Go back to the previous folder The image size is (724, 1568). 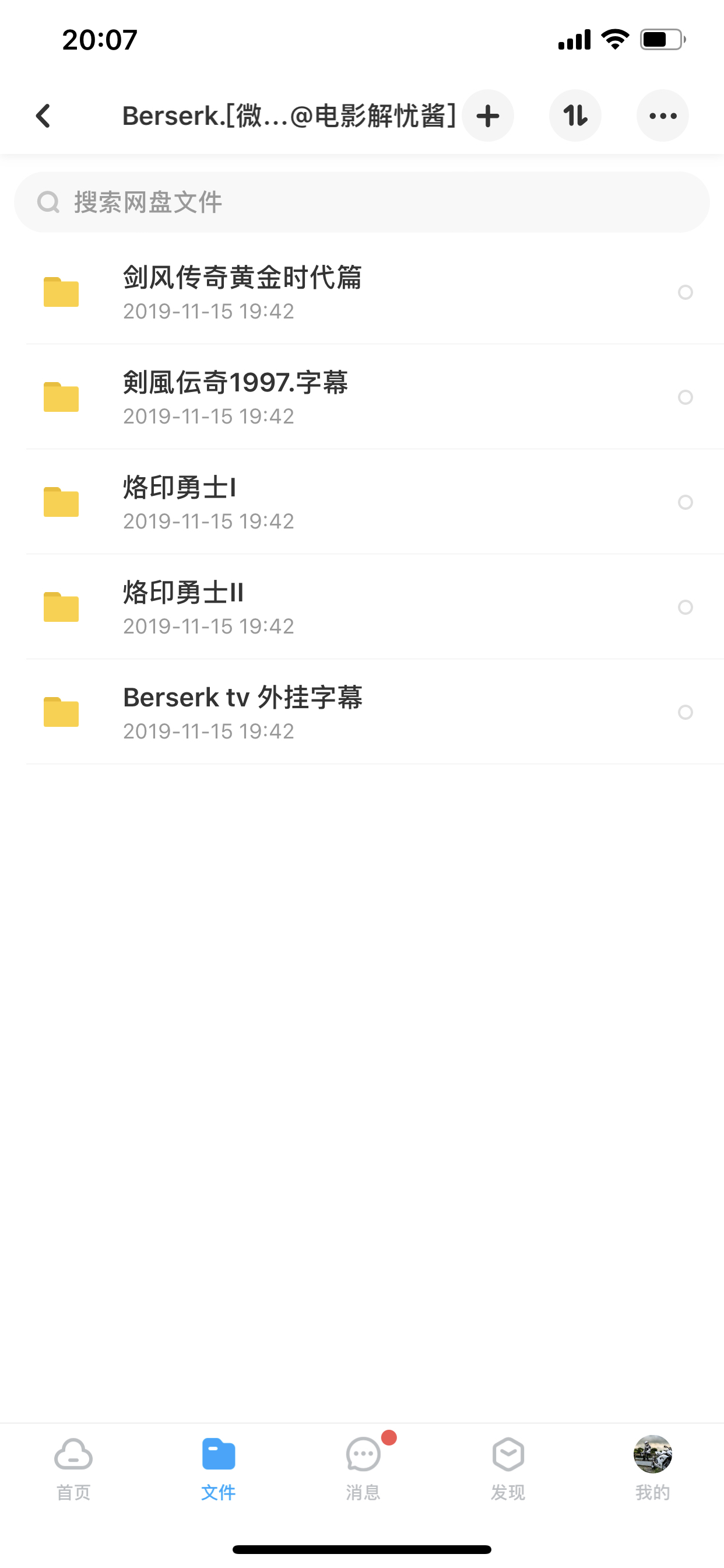pyautogui.click(x=43, y=116)
